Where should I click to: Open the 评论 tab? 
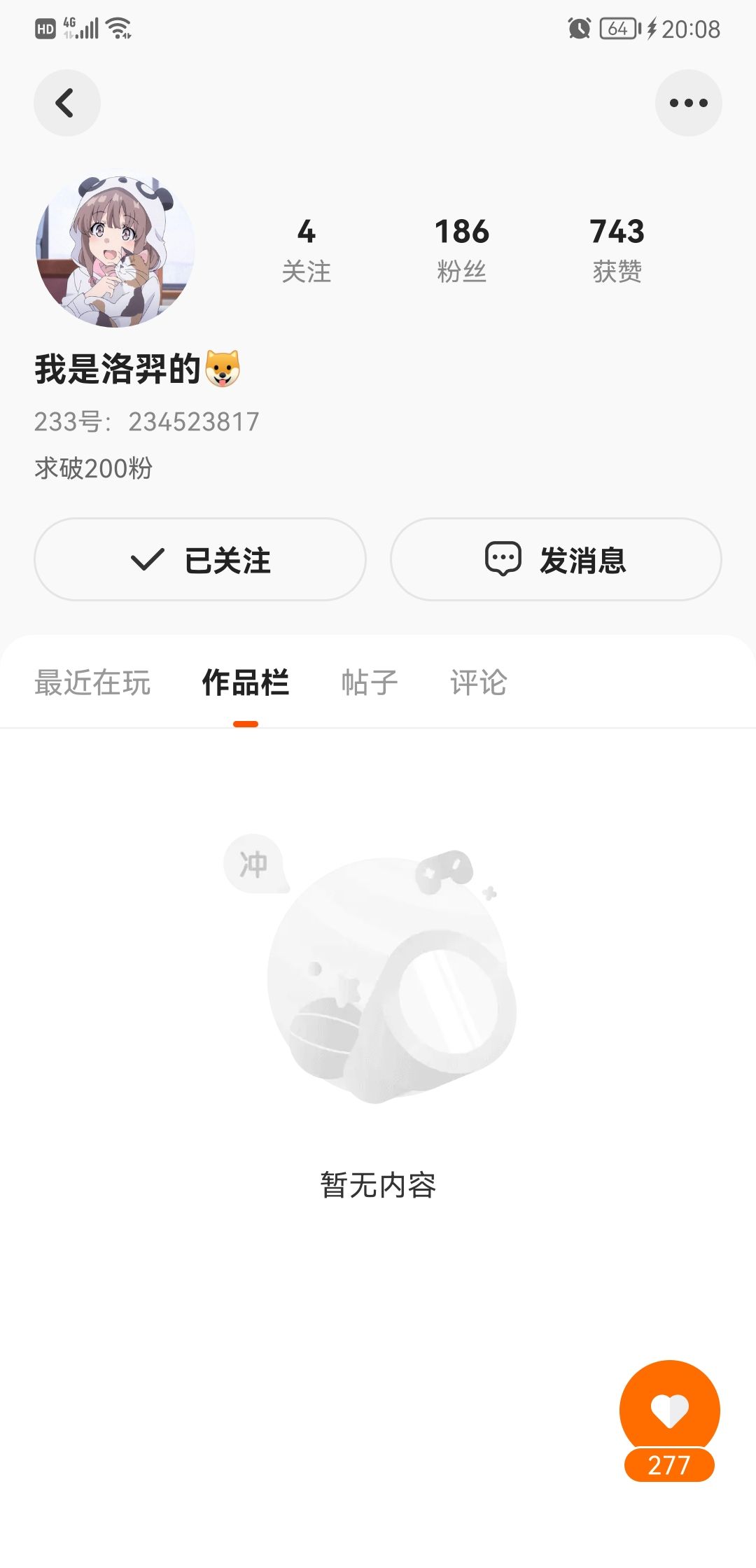[x=478, y=682]
